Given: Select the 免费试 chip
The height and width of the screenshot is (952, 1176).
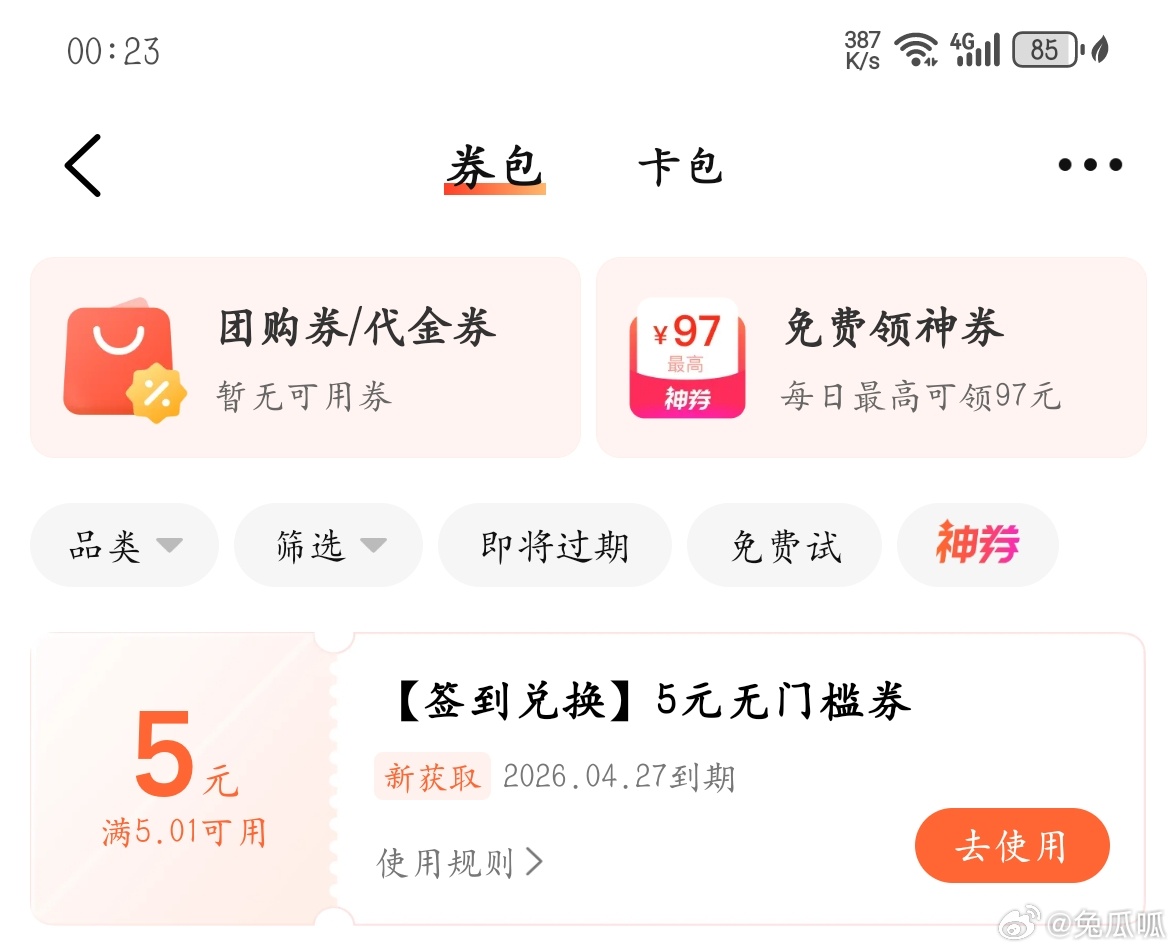Looking at the screenshot, I should point(785,546).
